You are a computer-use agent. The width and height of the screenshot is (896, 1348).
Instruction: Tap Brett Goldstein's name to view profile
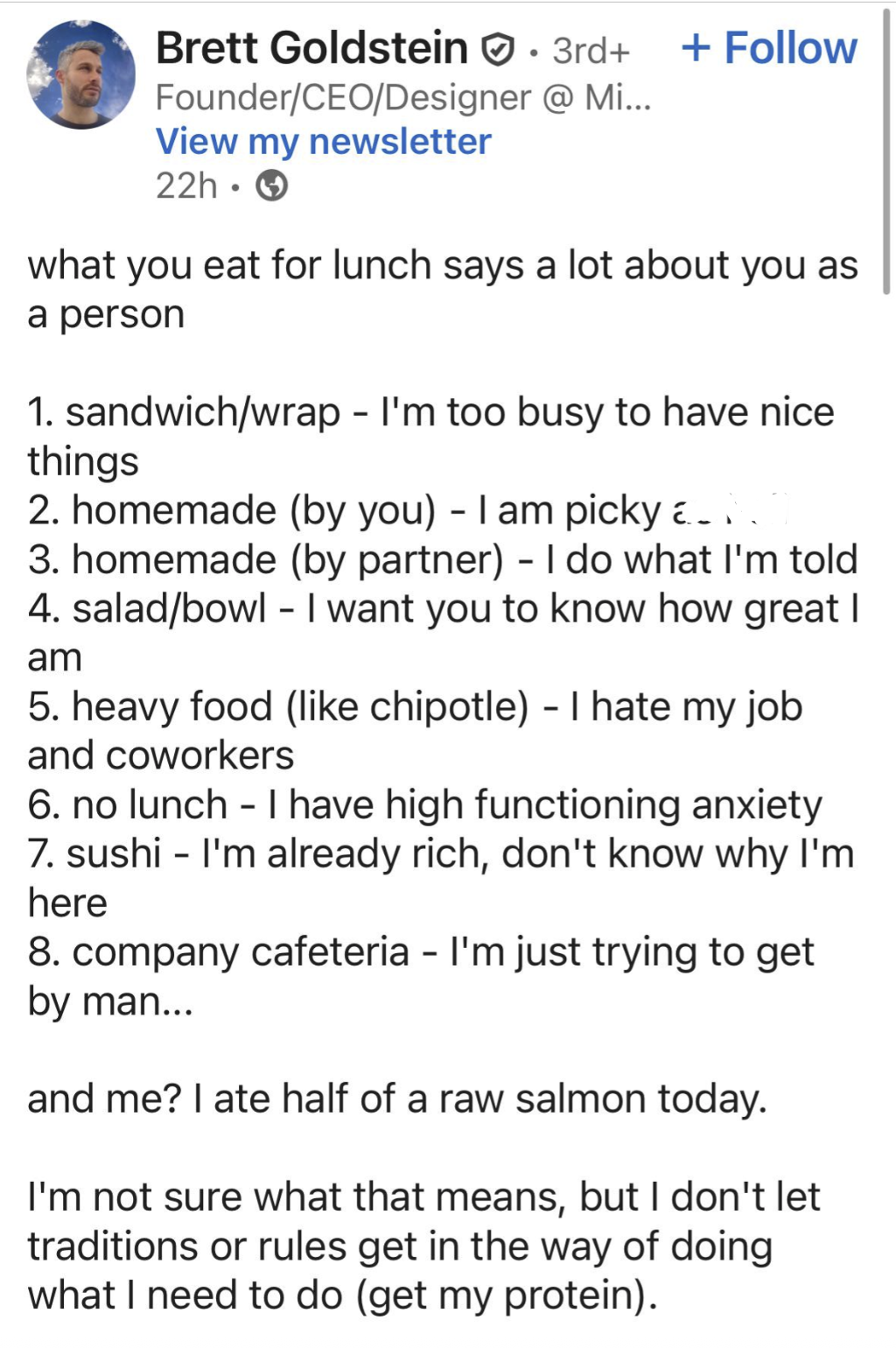[311, 48]
